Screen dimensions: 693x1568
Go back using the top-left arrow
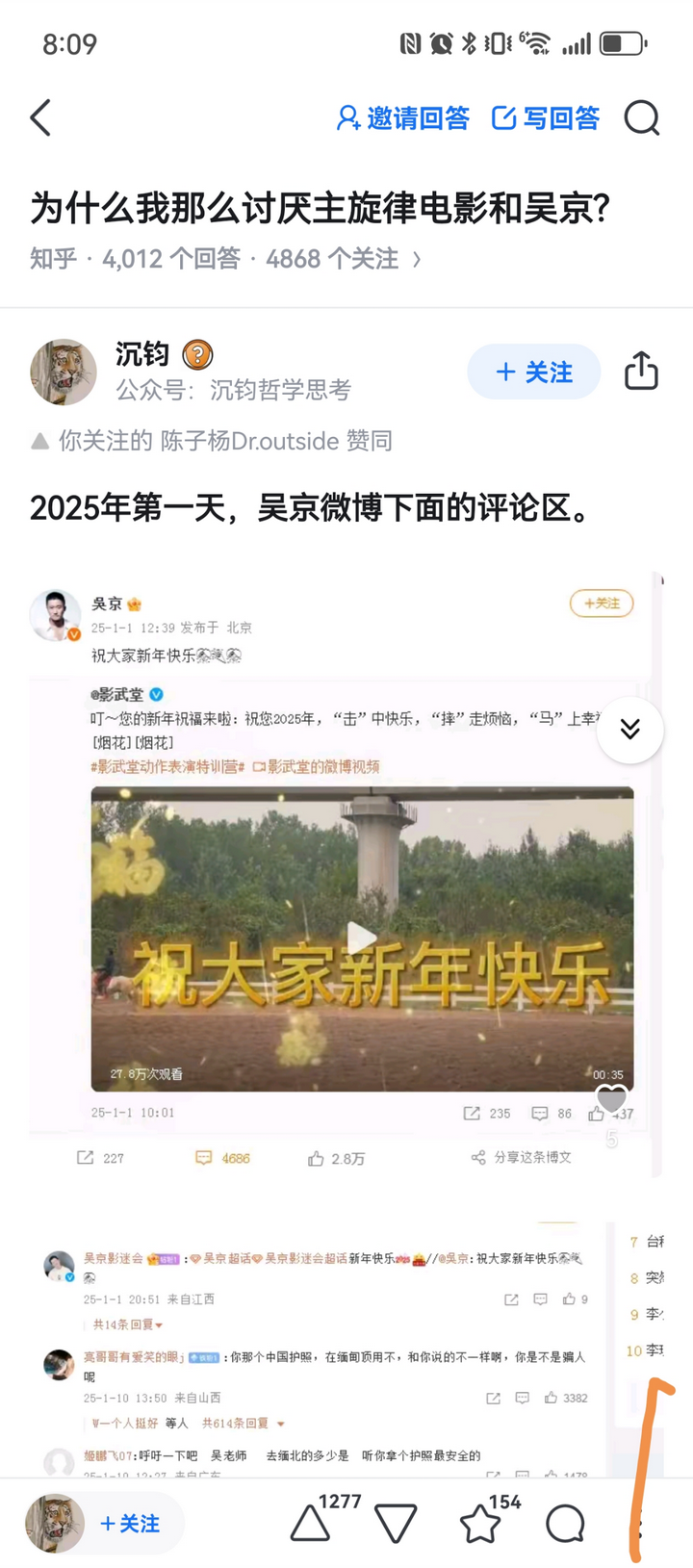point(40,118)
